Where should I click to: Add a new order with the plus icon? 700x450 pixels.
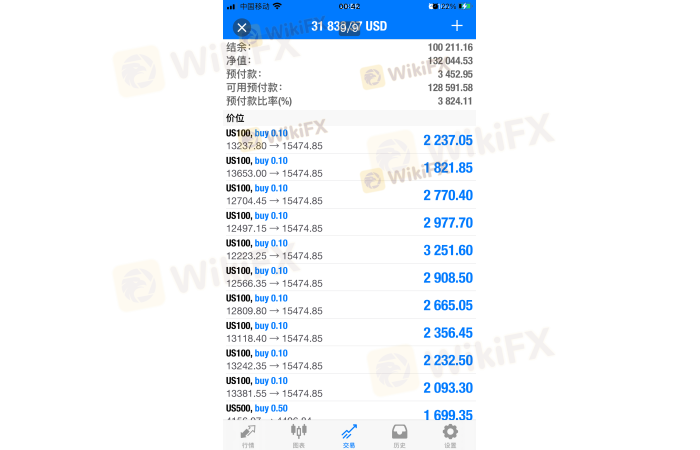[x=457, y=26]
